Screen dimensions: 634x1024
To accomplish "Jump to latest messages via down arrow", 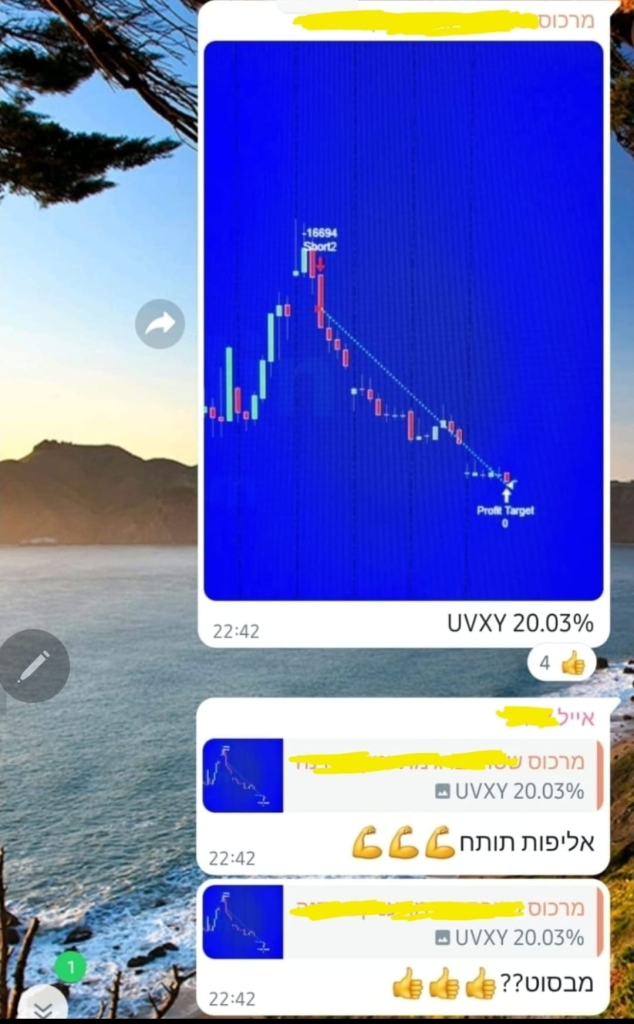I will coord(43,1007).
